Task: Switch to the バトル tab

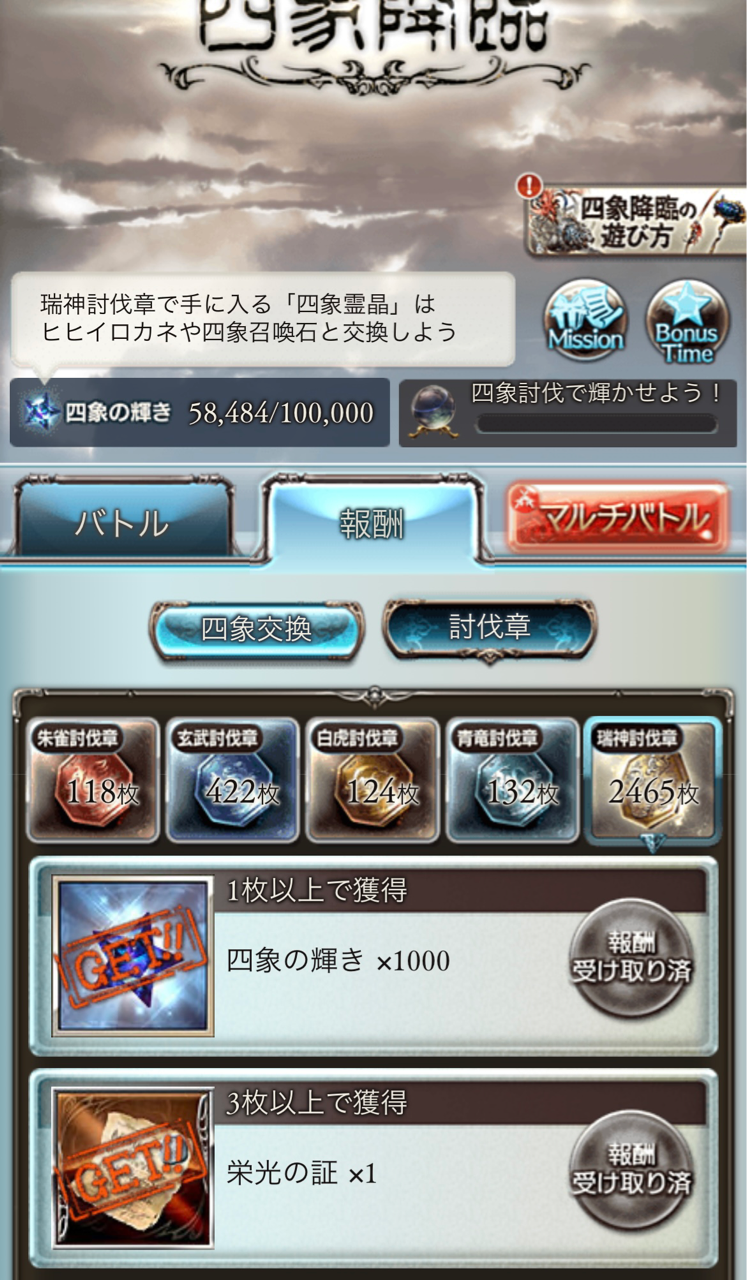Action: coord(122,521)
